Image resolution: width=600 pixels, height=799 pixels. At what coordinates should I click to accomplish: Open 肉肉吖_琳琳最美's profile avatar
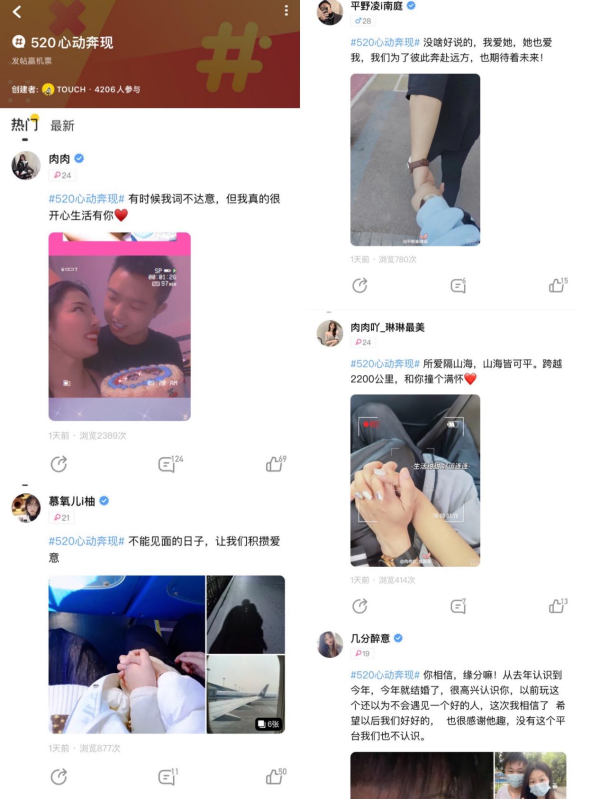click(330, 333)
